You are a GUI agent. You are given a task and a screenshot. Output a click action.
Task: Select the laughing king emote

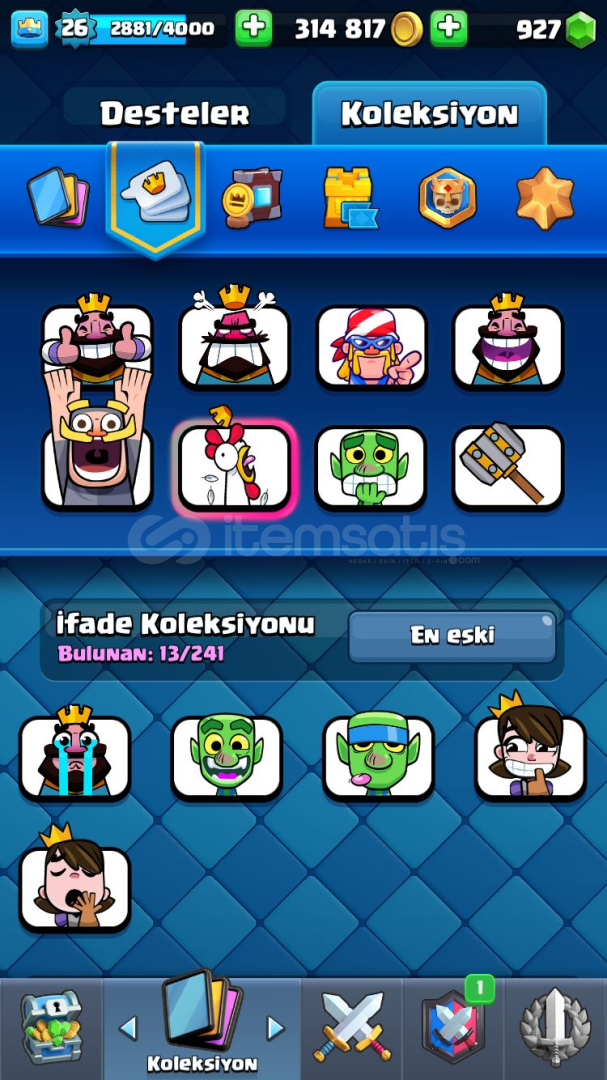(x=508, y=341)
